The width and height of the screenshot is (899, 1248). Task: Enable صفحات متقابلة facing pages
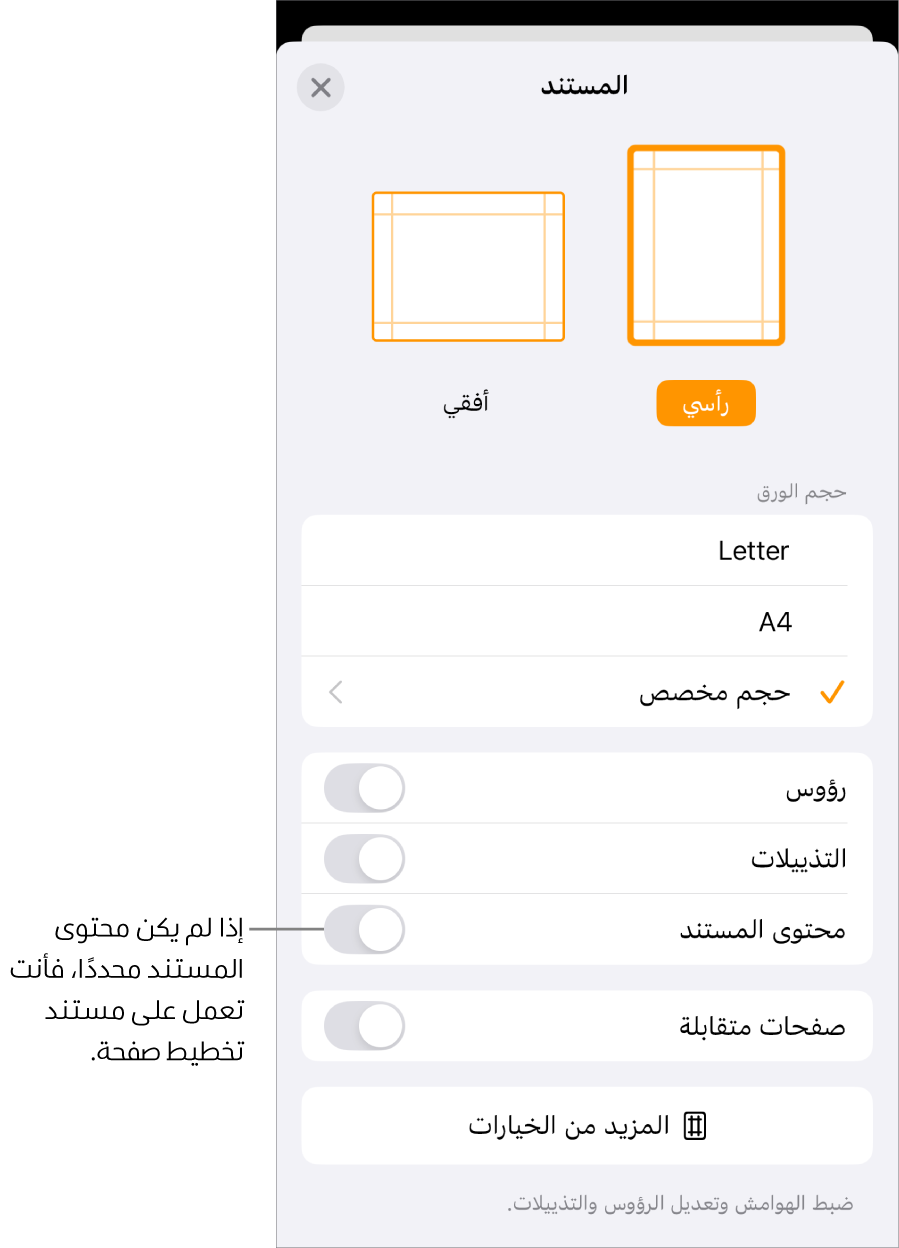(365, 1026)
